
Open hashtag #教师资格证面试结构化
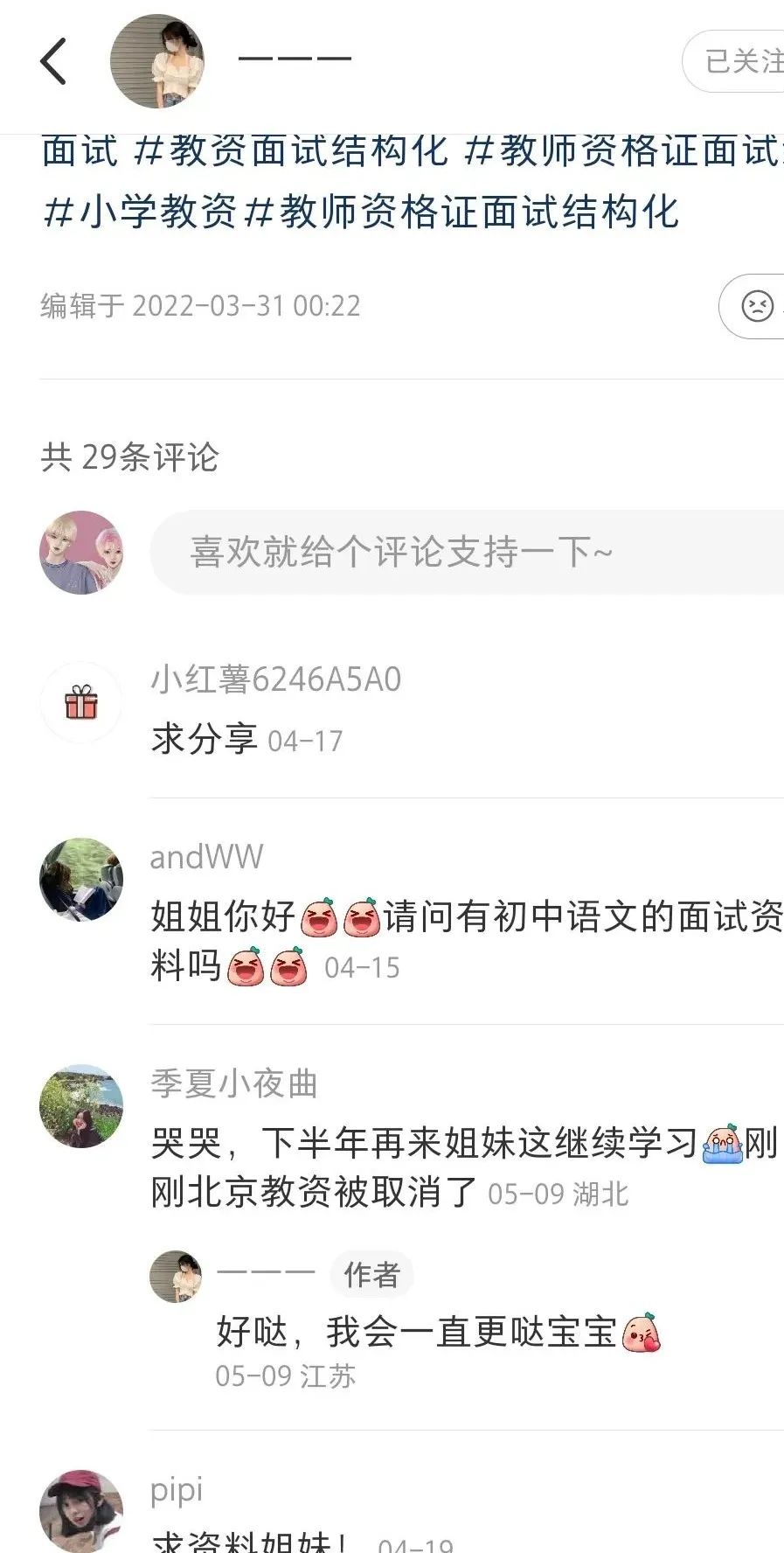(461, 212)
